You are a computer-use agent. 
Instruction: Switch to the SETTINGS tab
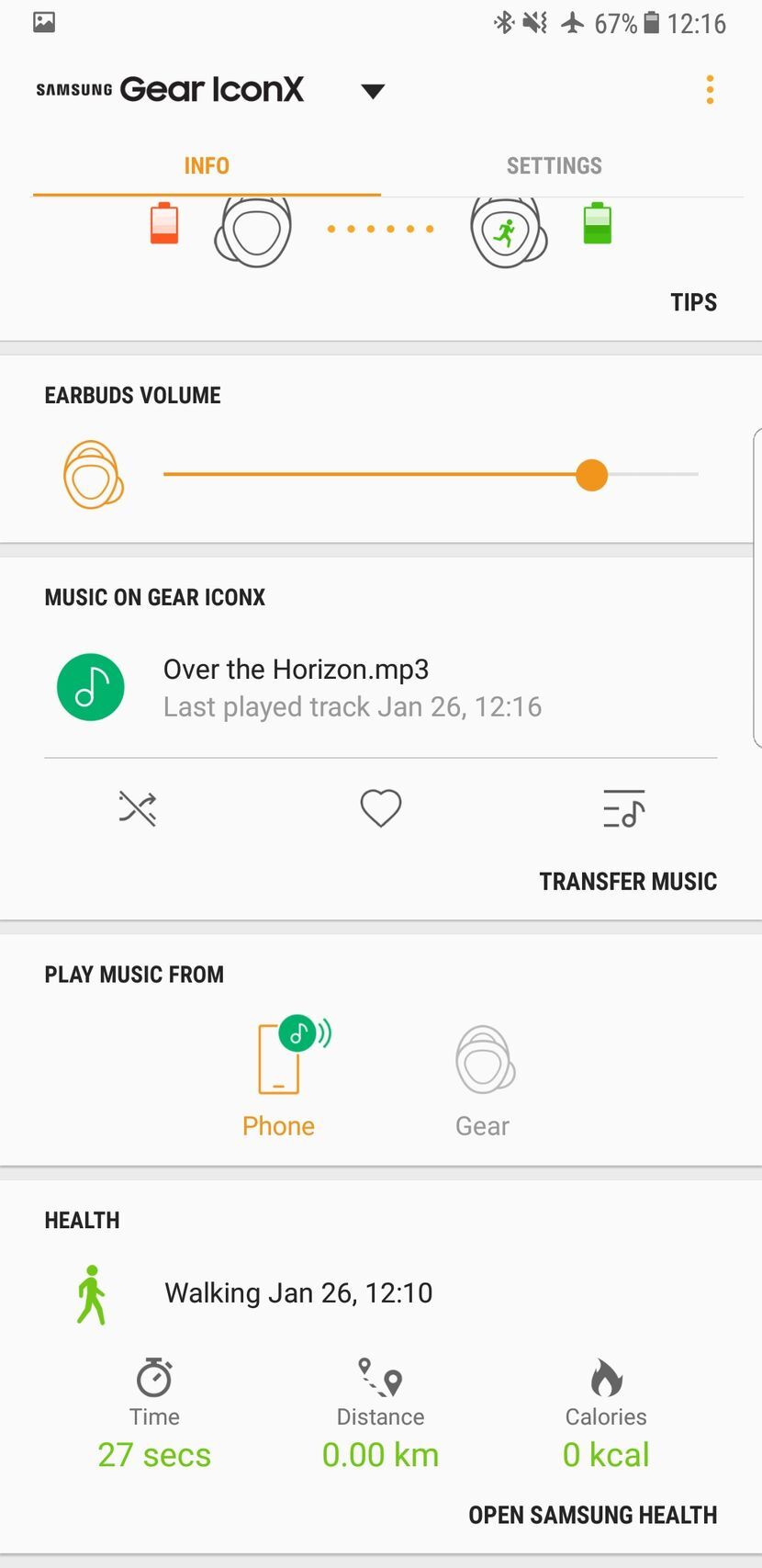553,165
